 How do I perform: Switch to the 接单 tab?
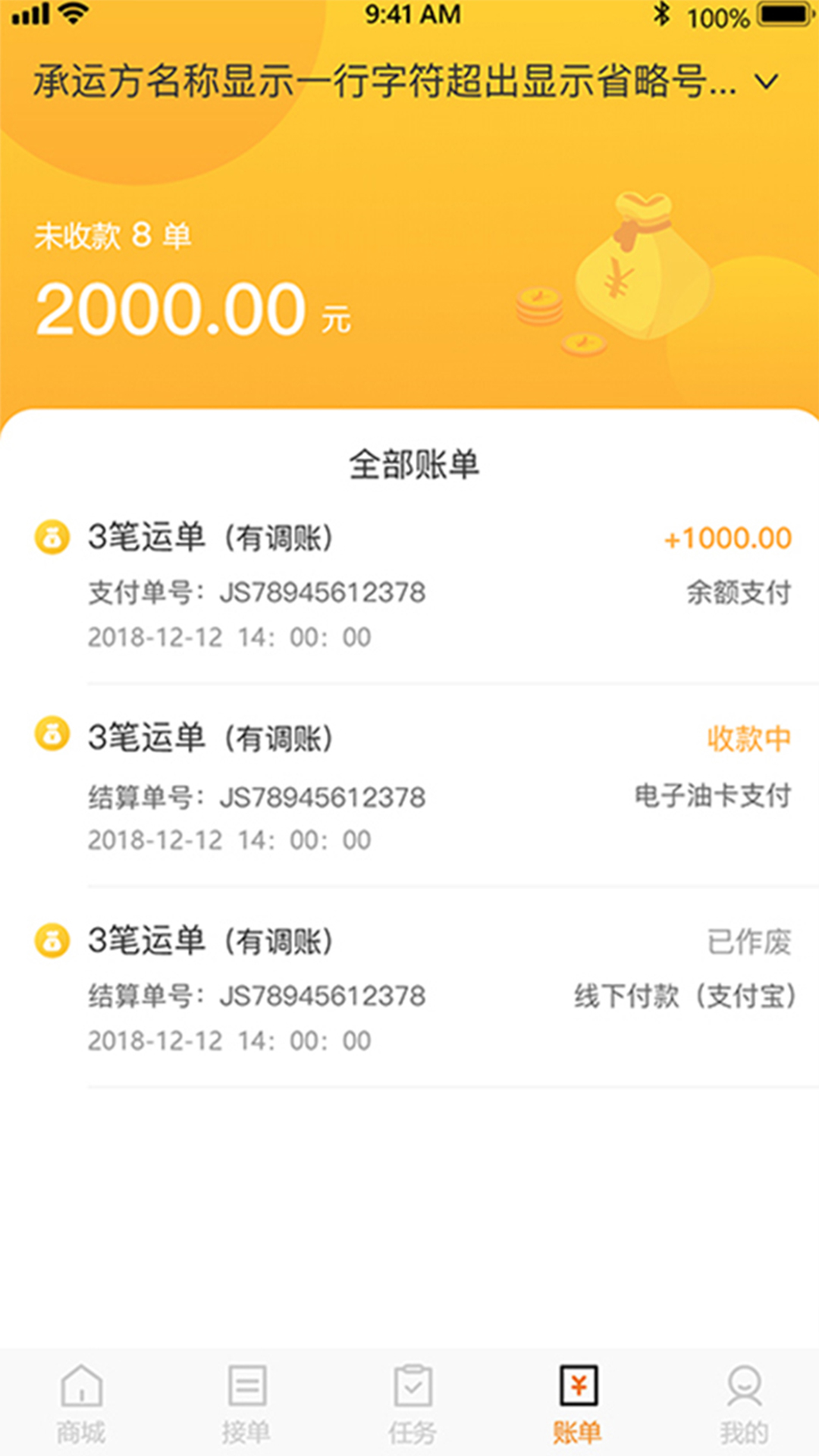[x=246, y=1403]
